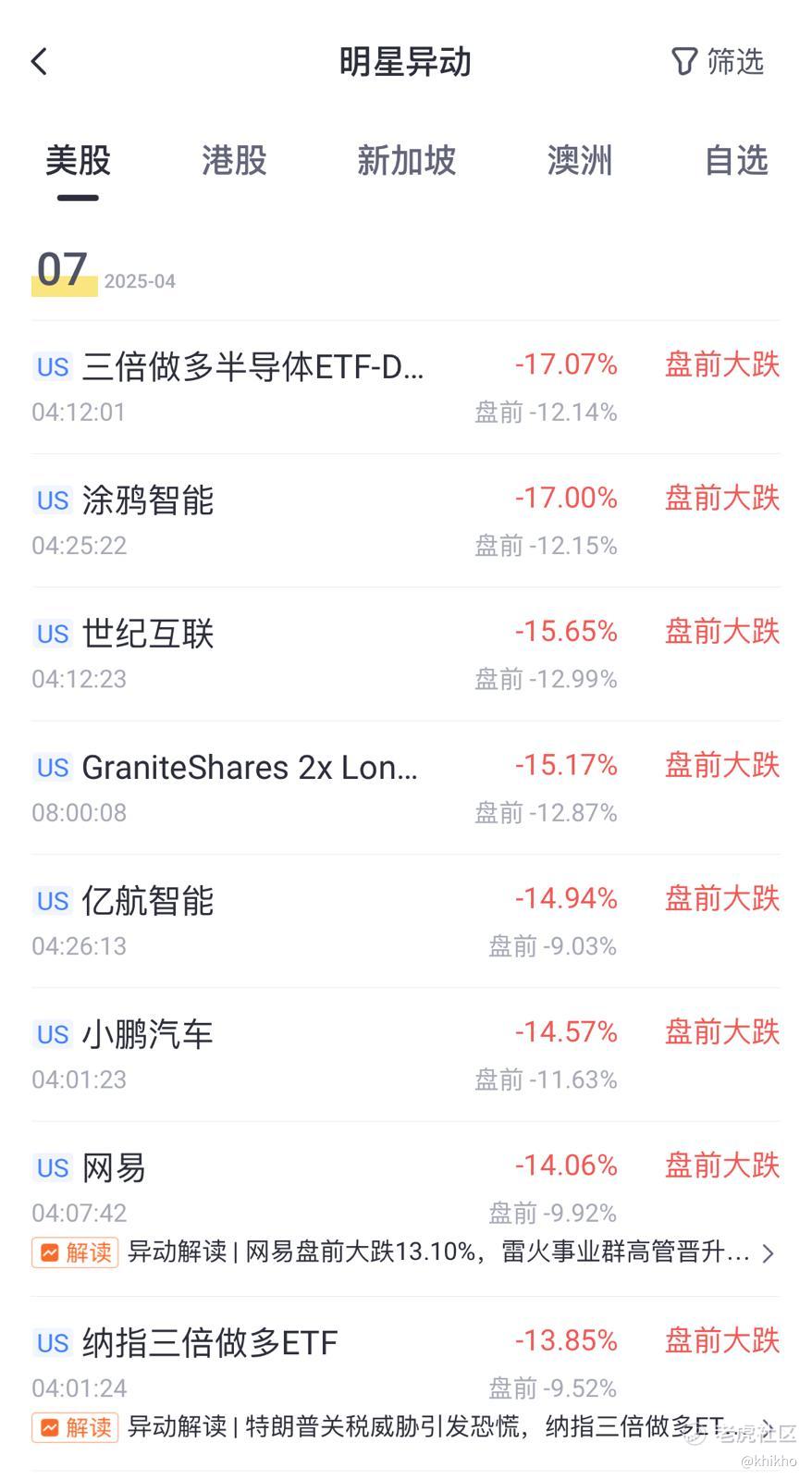
Task: Go back using the top-left arrow
Action: click(x=40, y=62)
